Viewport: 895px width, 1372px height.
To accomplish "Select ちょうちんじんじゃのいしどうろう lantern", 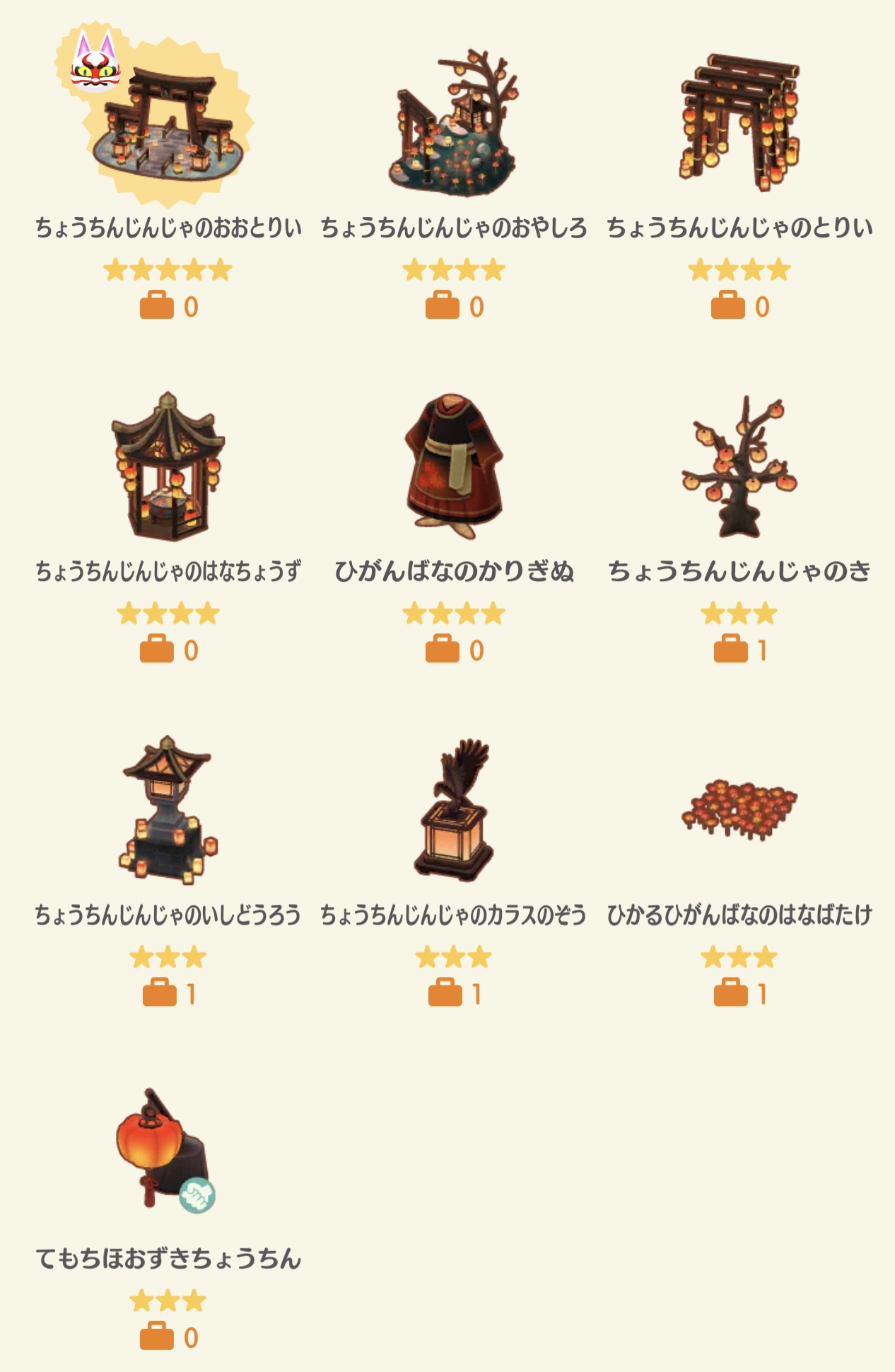I will pos(168,809).
